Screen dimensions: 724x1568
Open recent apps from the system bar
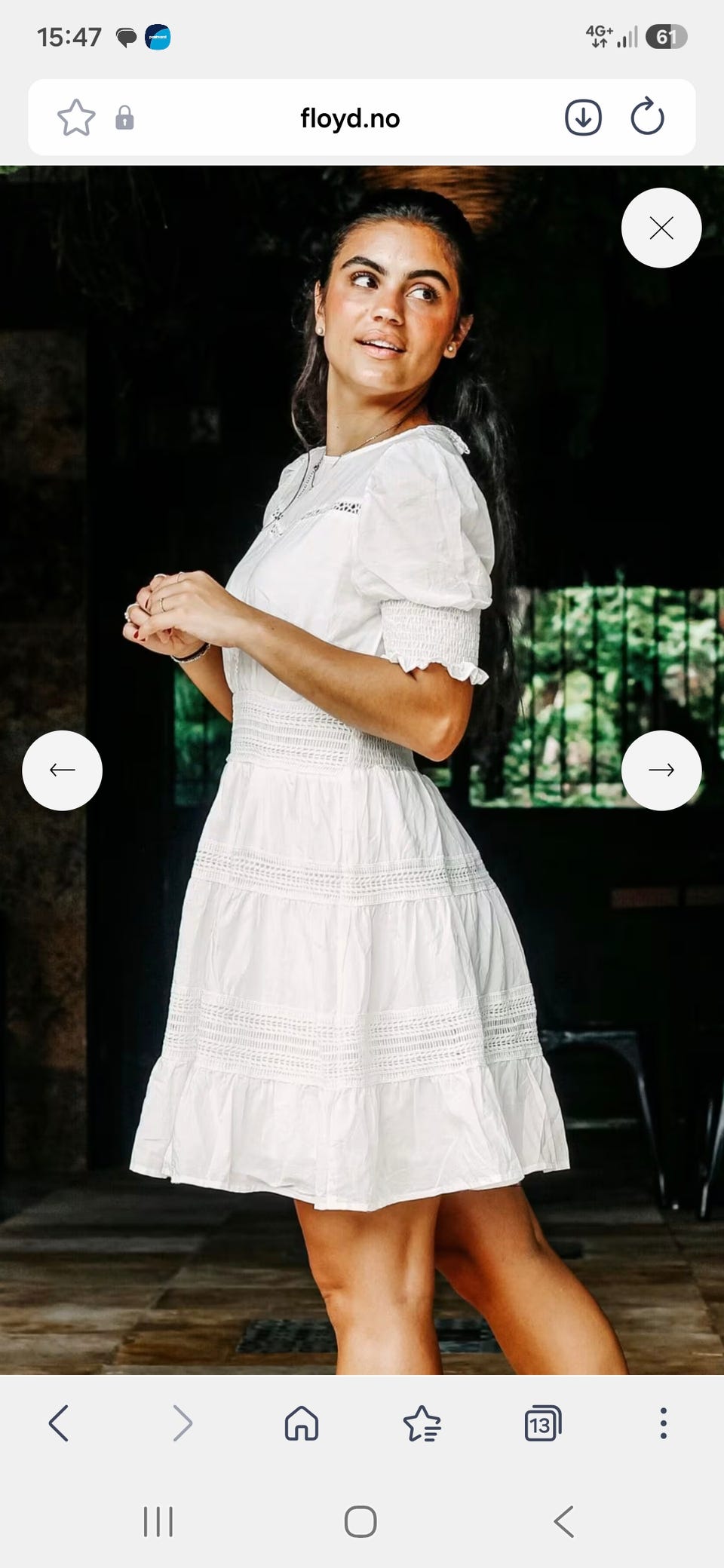click(x=158, y=1521)
